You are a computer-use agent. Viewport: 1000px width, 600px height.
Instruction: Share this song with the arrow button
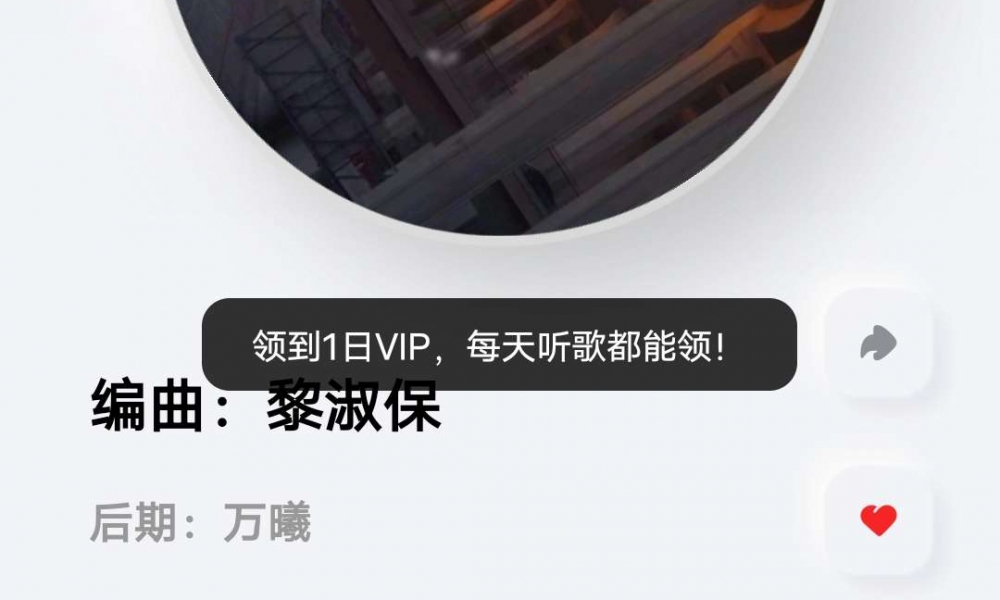click(878, 344)
